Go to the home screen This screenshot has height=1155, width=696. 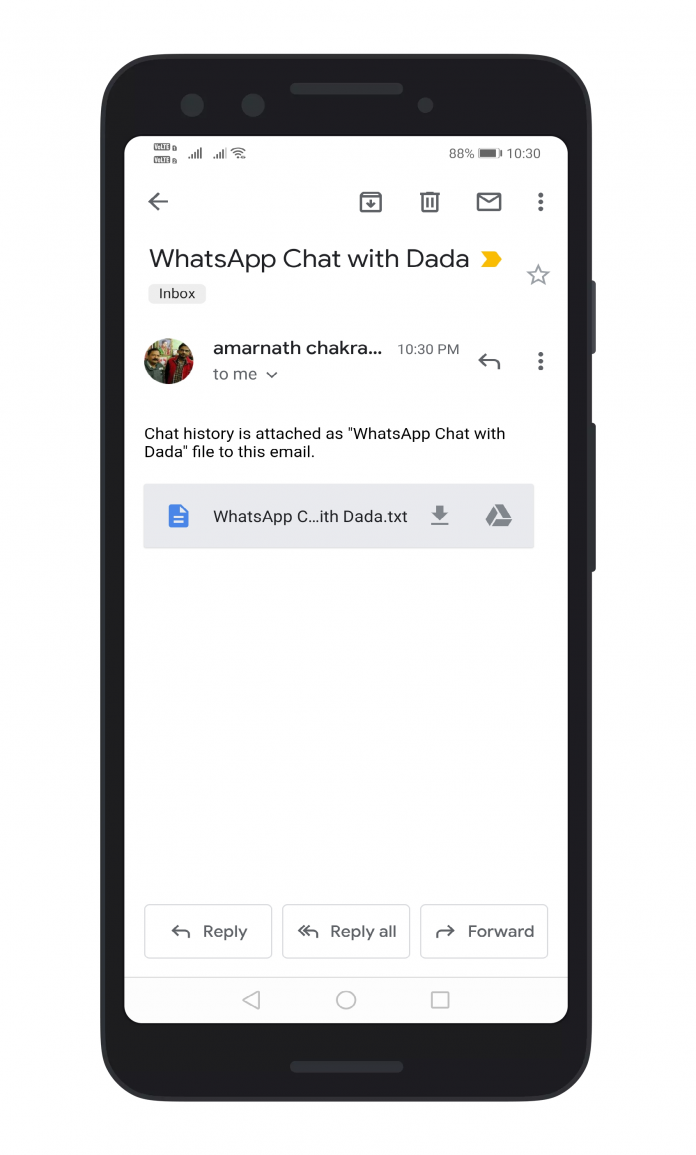point(346,1000)
